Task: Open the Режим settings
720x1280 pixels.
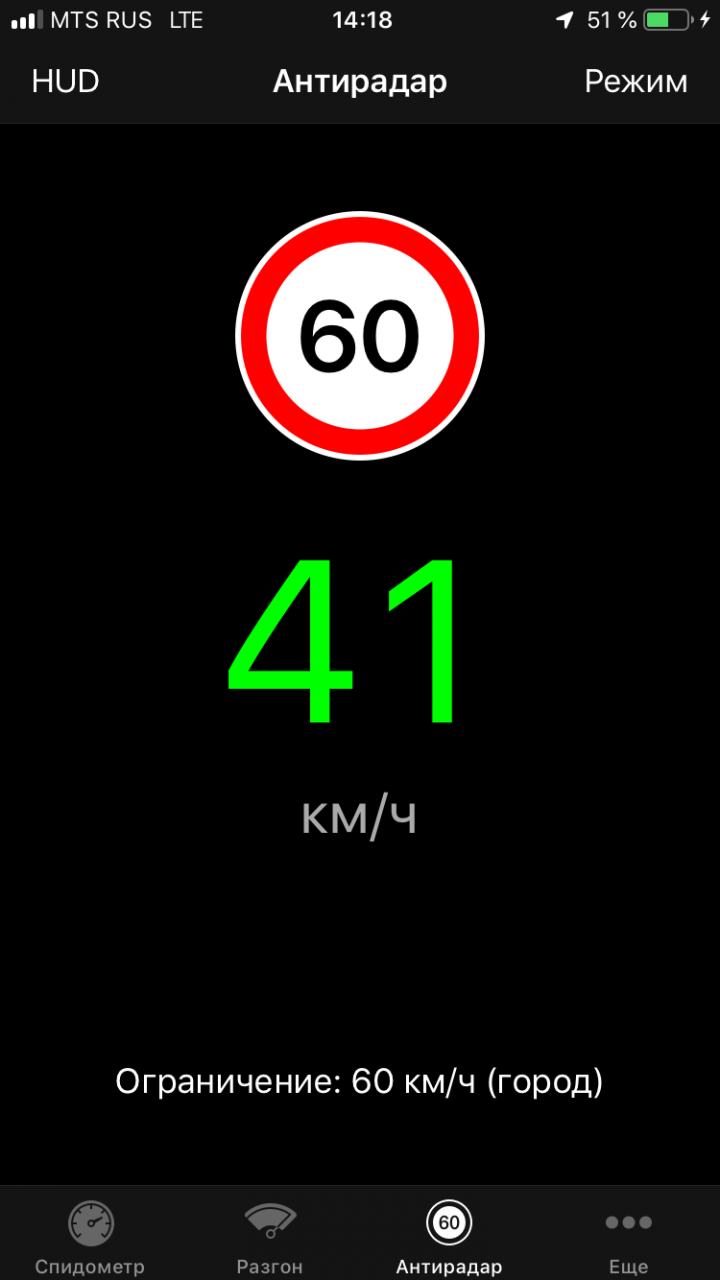Action: pyautogui.click(x=635, y=82)
